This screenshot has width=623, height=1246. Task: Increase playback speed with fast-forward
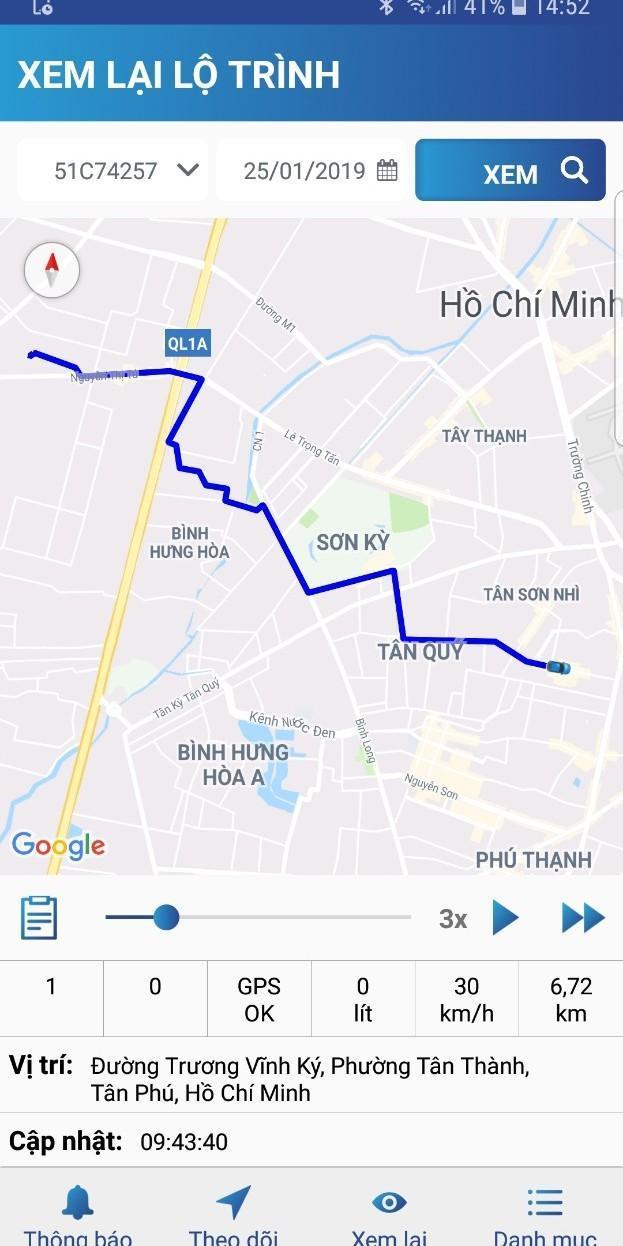click(x=583, y=917)
